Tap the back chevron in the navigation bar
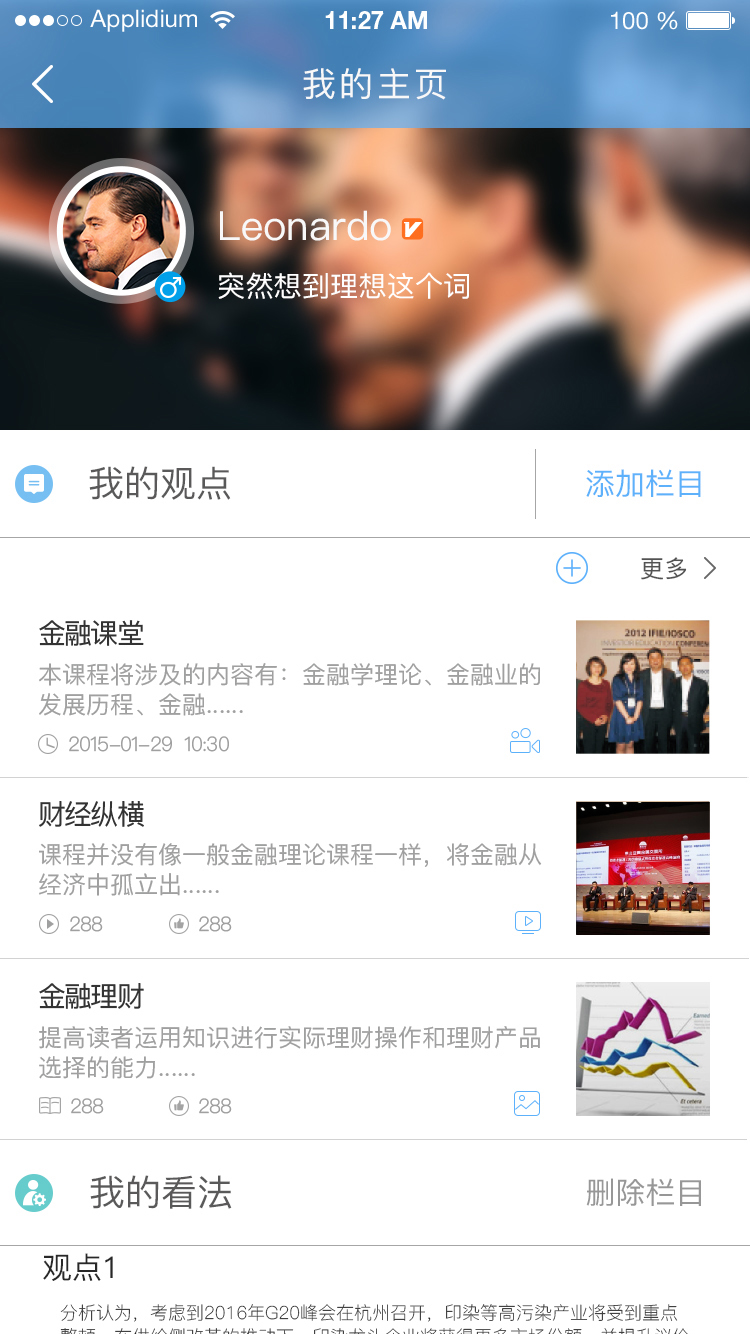Image resolution: width=750 pixels, height=1334 pixels. pyautogui.click(x=42, y=84)
